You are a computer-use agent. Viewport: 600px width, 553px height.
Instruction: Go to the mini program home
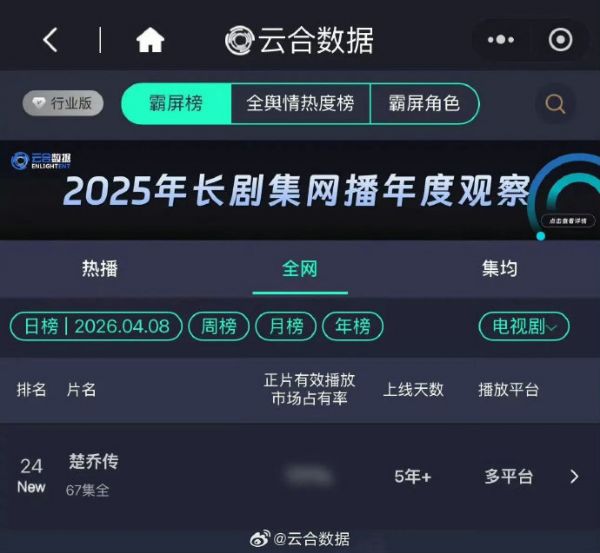click(150, 40)
